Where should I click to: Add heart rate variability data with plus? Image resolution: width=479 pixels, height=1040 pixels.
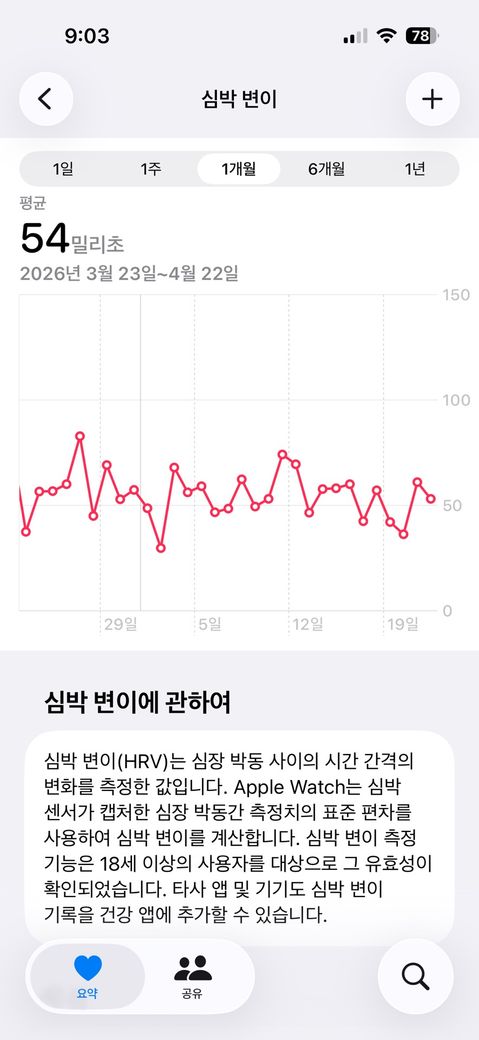pos(432,99)
